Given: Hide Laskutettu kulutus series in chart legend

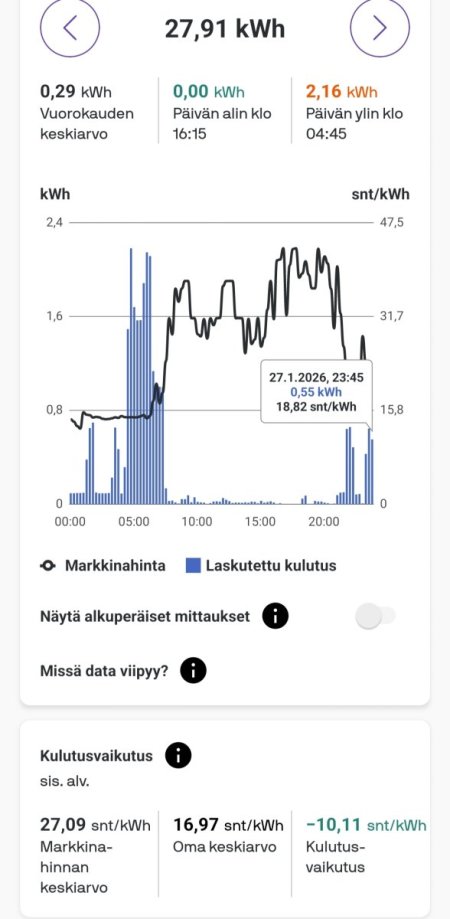Looking at the screenshot, I should click(261, 566).
